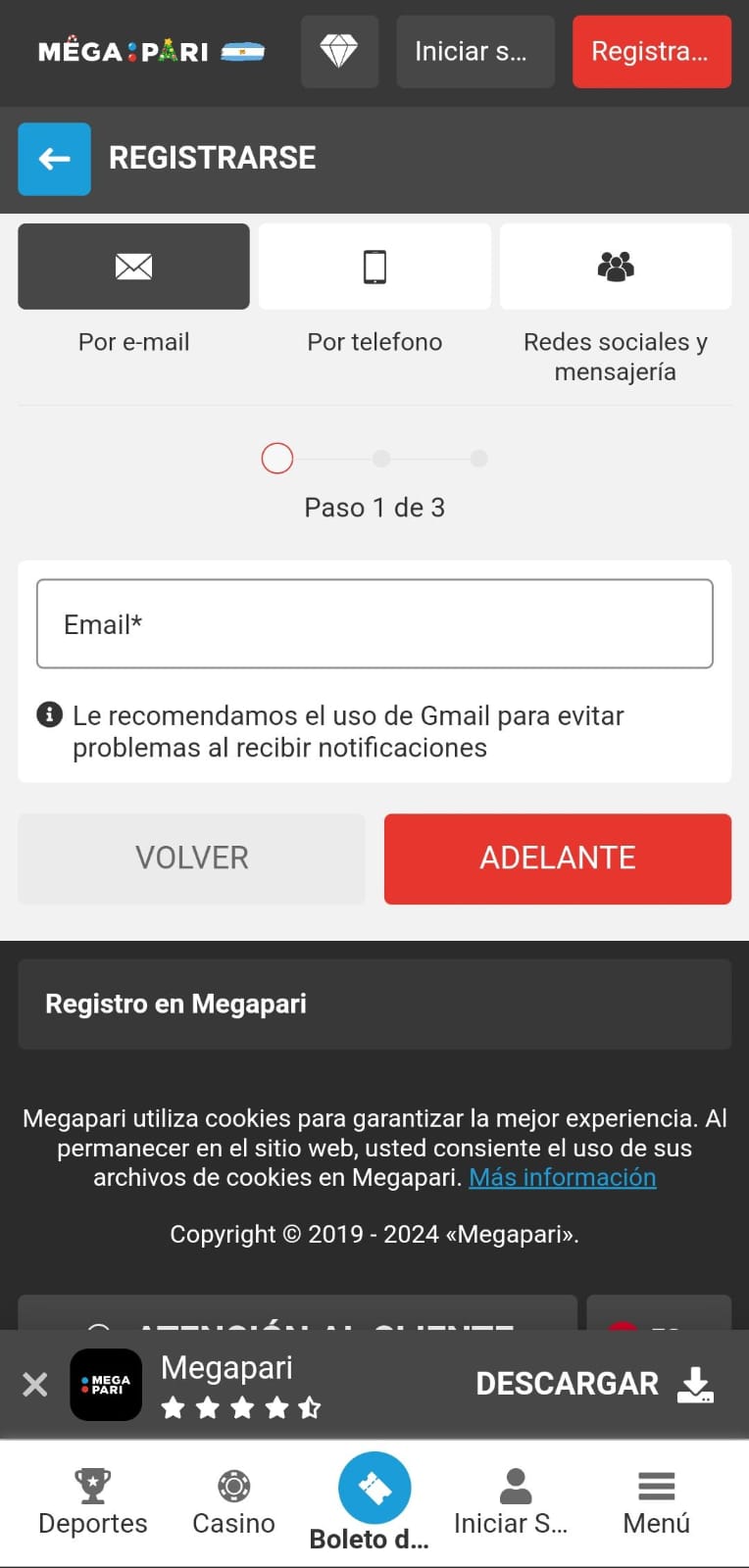The height and width of the screenshot is (1568, 749).
Task: Open the Casino tab
Action: [233, 1502]
